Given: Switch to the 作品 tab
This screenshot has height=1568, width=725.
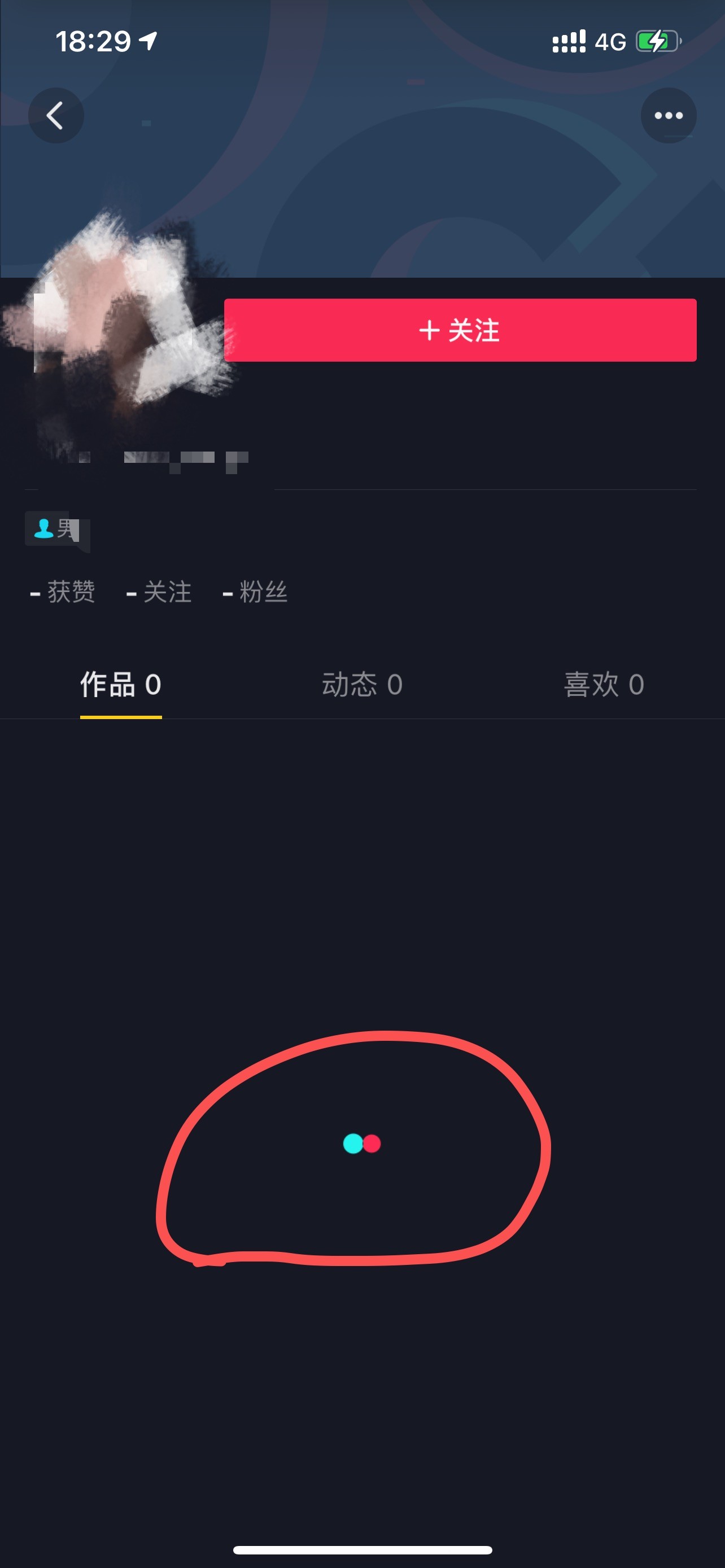Looking at the screenshot, I should [x=120, y=685].
